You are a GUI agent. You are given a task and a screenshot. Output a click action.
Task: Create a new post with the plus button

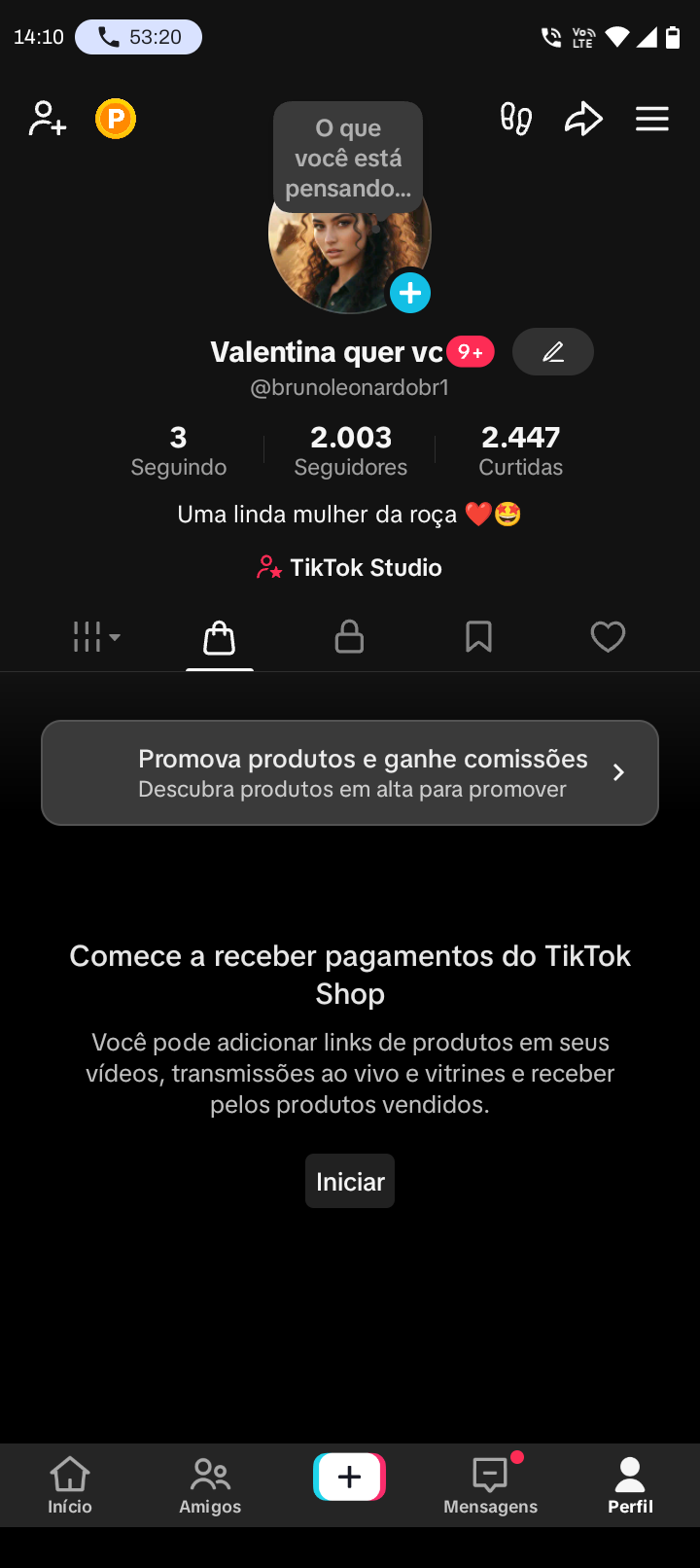click(x=350, y=1477)
